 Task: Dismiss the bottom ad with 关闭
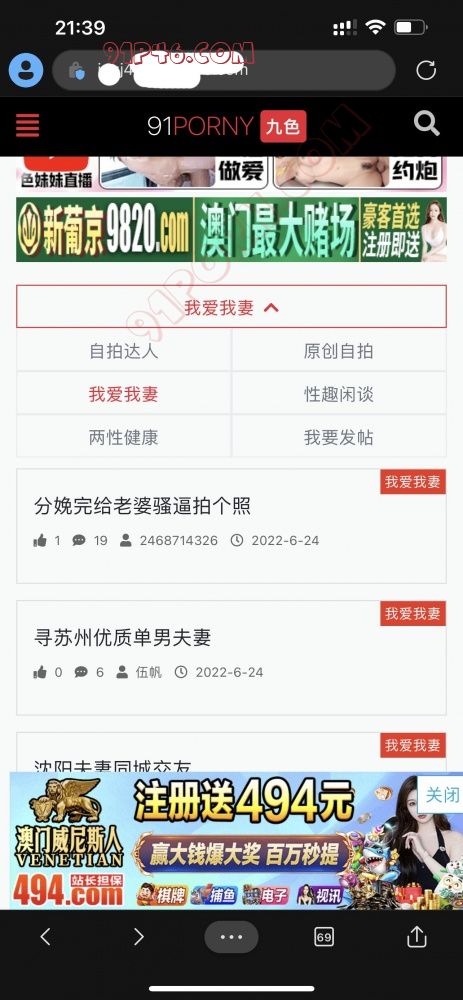441,795
